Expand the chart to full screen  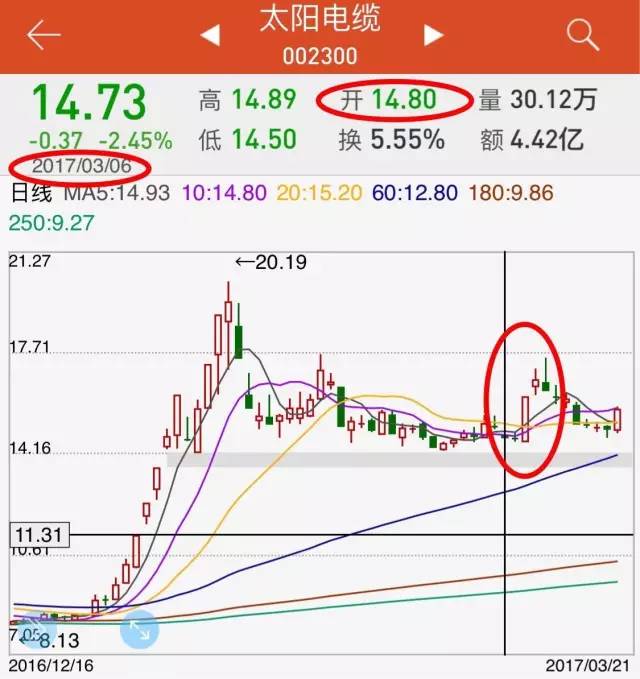(139, 629)
